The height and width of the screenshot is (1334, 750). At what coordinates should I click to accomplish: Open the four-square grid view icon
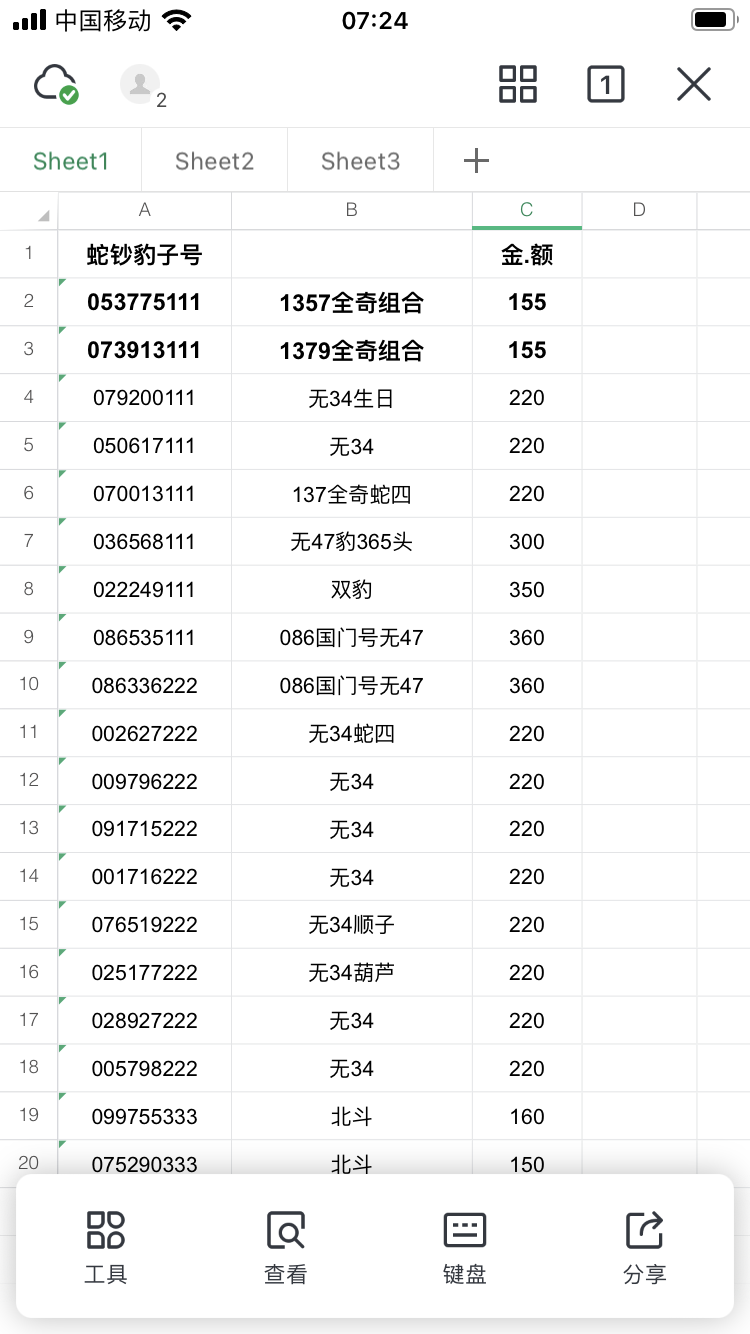(518, 84)
